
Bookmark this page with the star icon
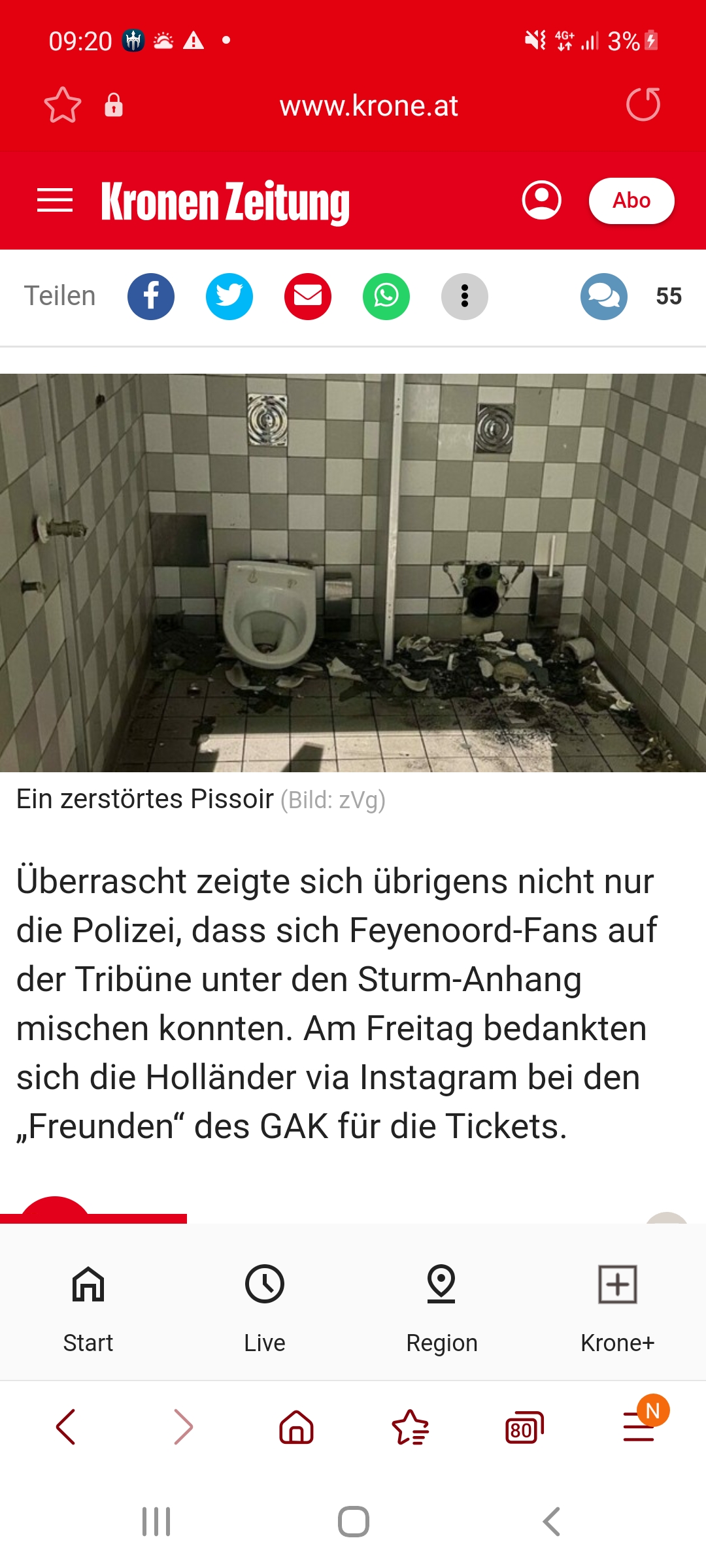(x=63, y=105)
